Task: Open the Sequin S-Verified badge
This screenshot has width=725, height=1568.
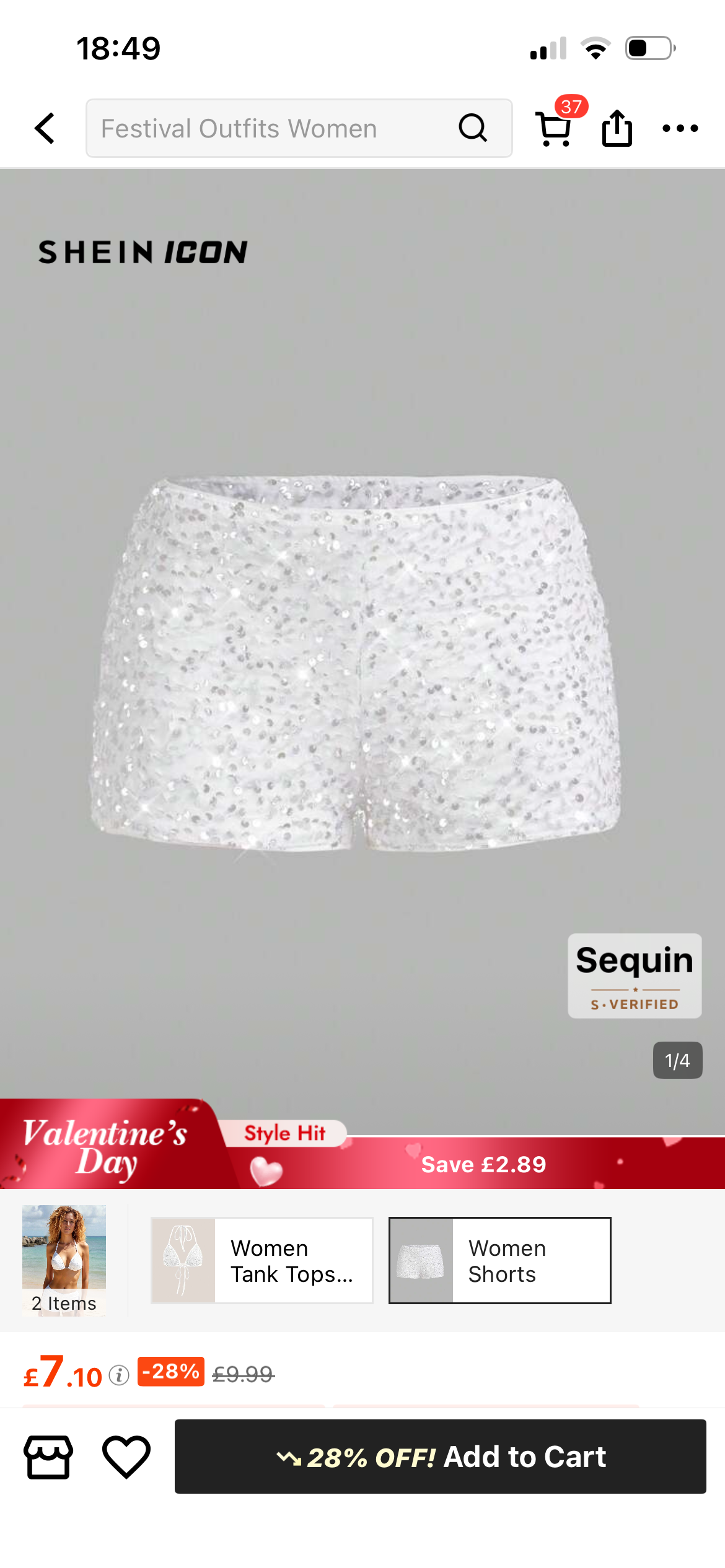Action: tap(635, 975)
